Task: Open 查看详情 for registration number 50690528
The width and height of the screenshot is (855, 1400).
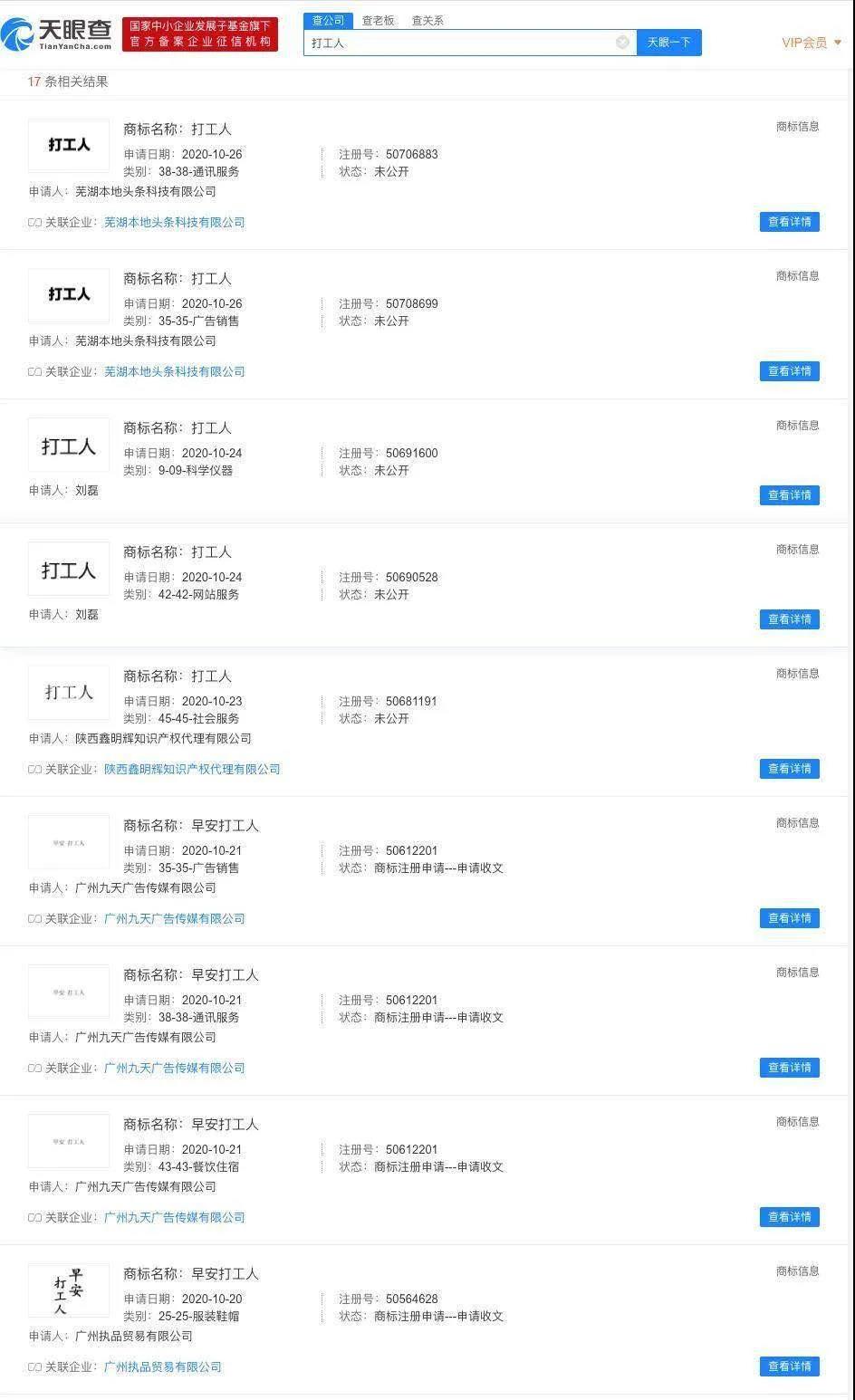Action: tap(789, 619)
